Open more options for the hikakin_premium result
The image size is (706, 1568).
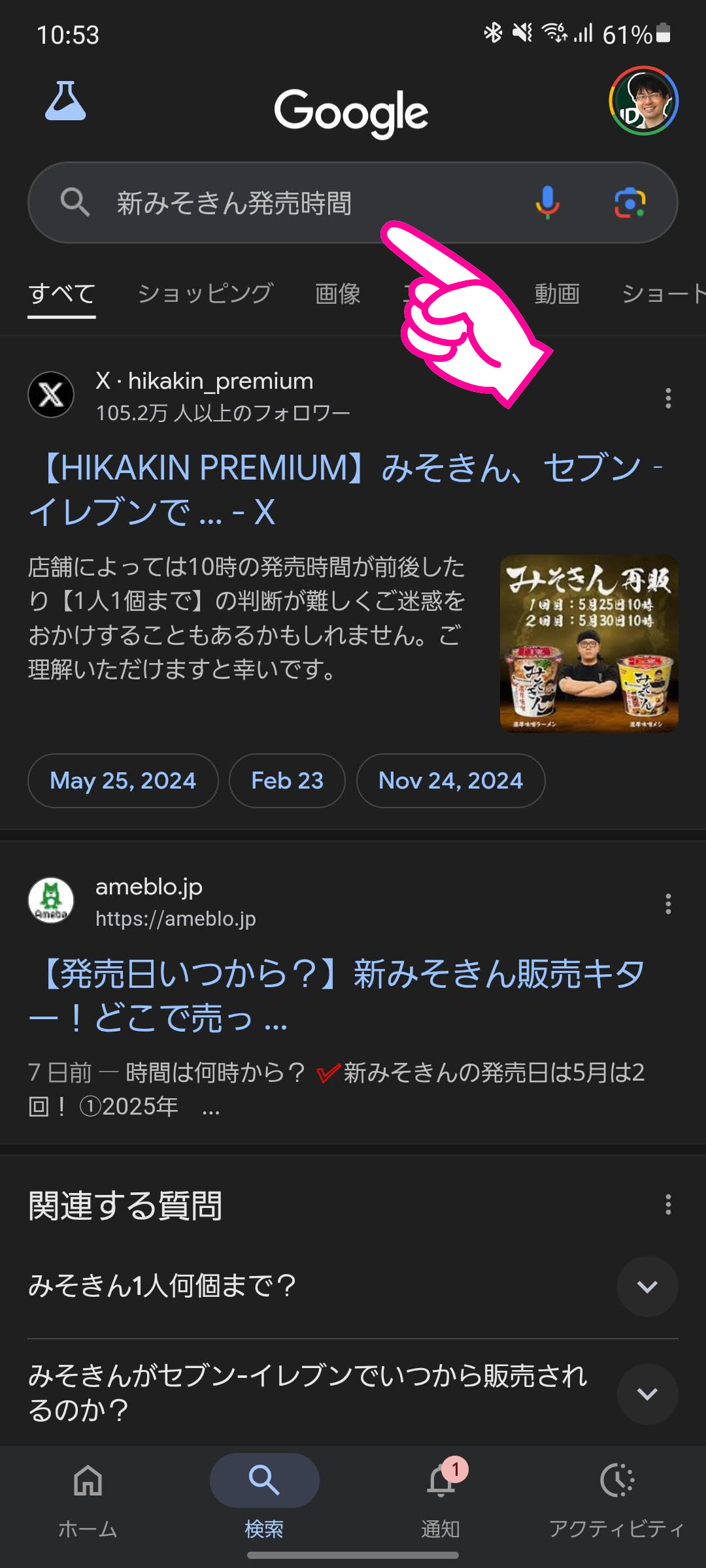[668, 398]
